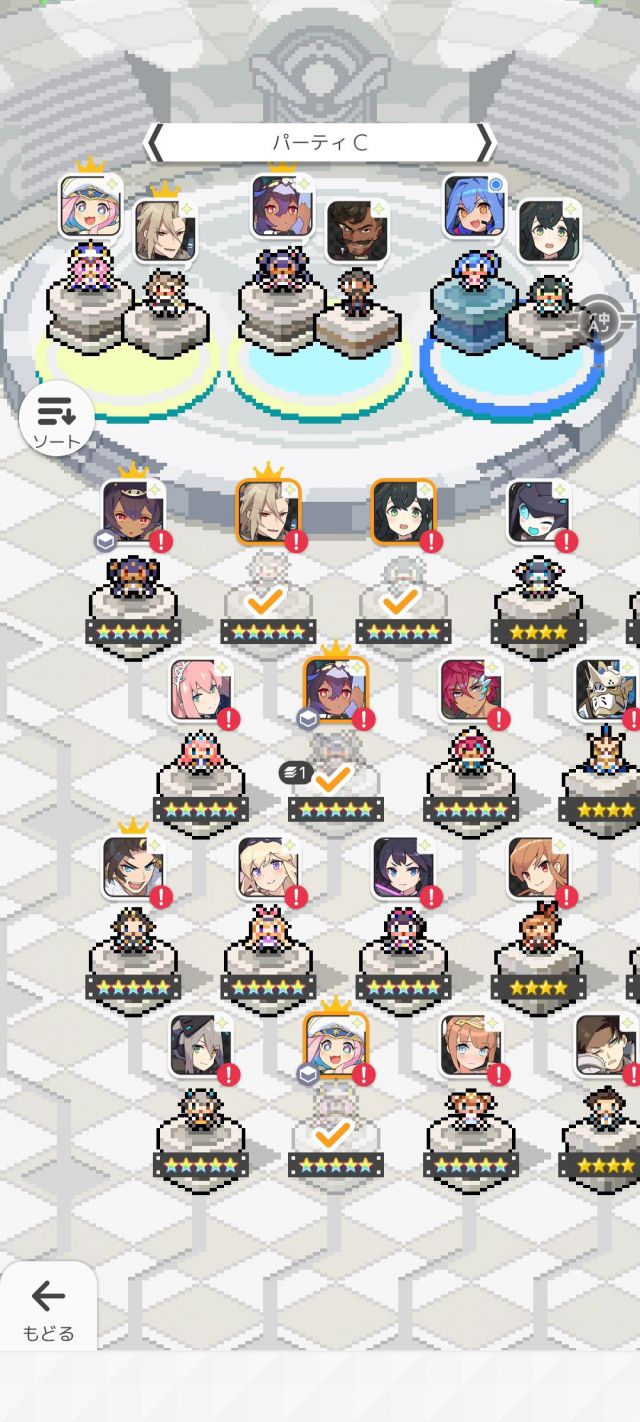The height and width of the screenshot is (1422, 640).
Task: Pick the gray-haired character with headphones
Action: (x=200, y=1046)
